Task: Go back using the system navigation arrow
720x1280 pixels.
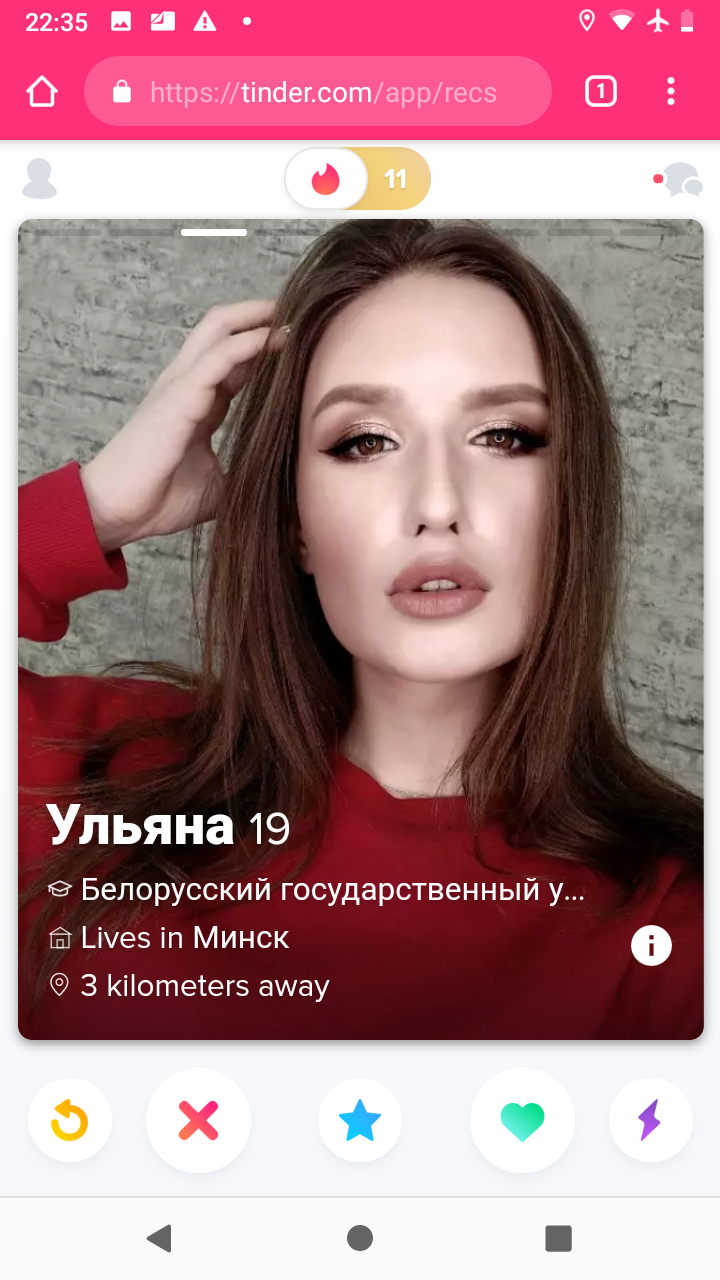Action: [x=159, y=1238]
